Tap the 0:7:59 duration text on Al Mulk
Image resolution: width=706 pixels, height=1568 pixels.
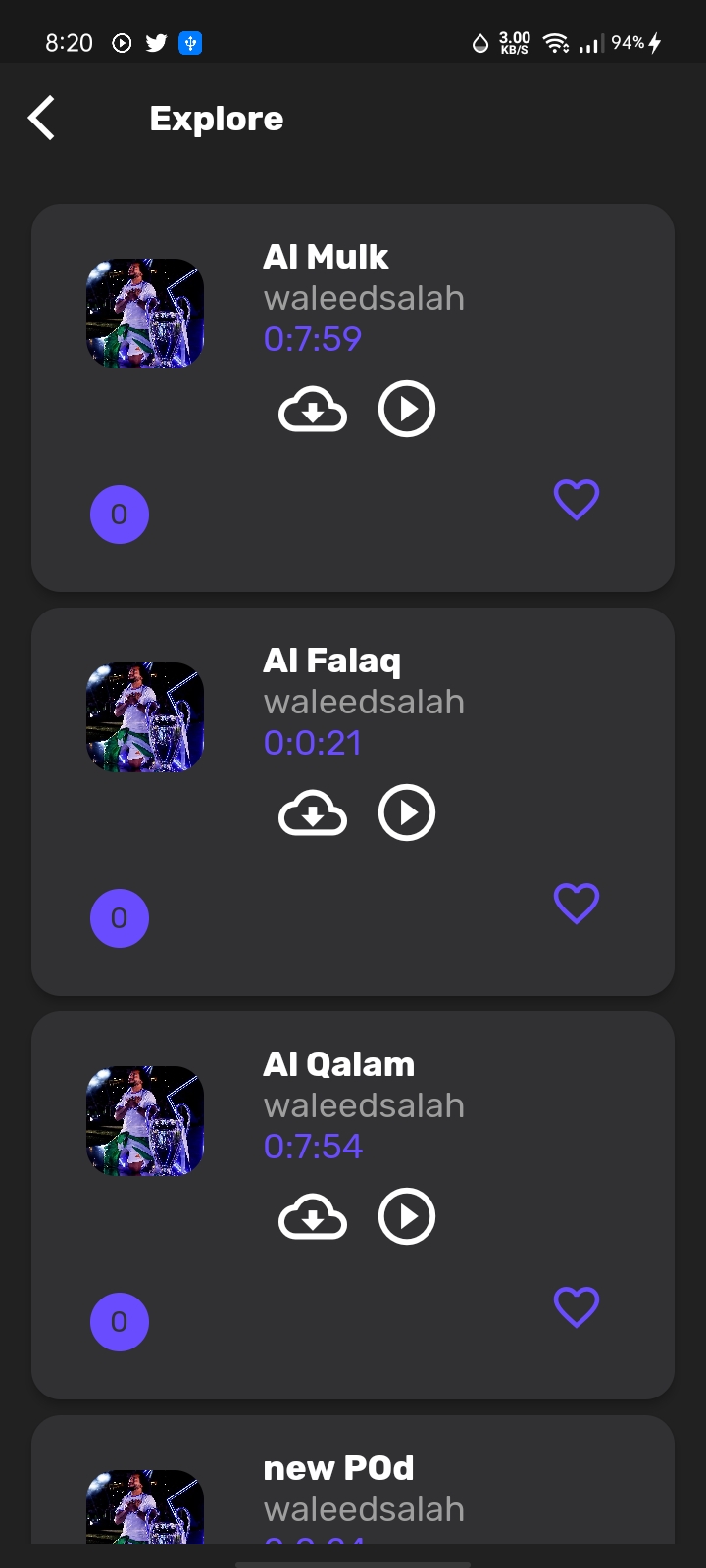tap(312, 338)
